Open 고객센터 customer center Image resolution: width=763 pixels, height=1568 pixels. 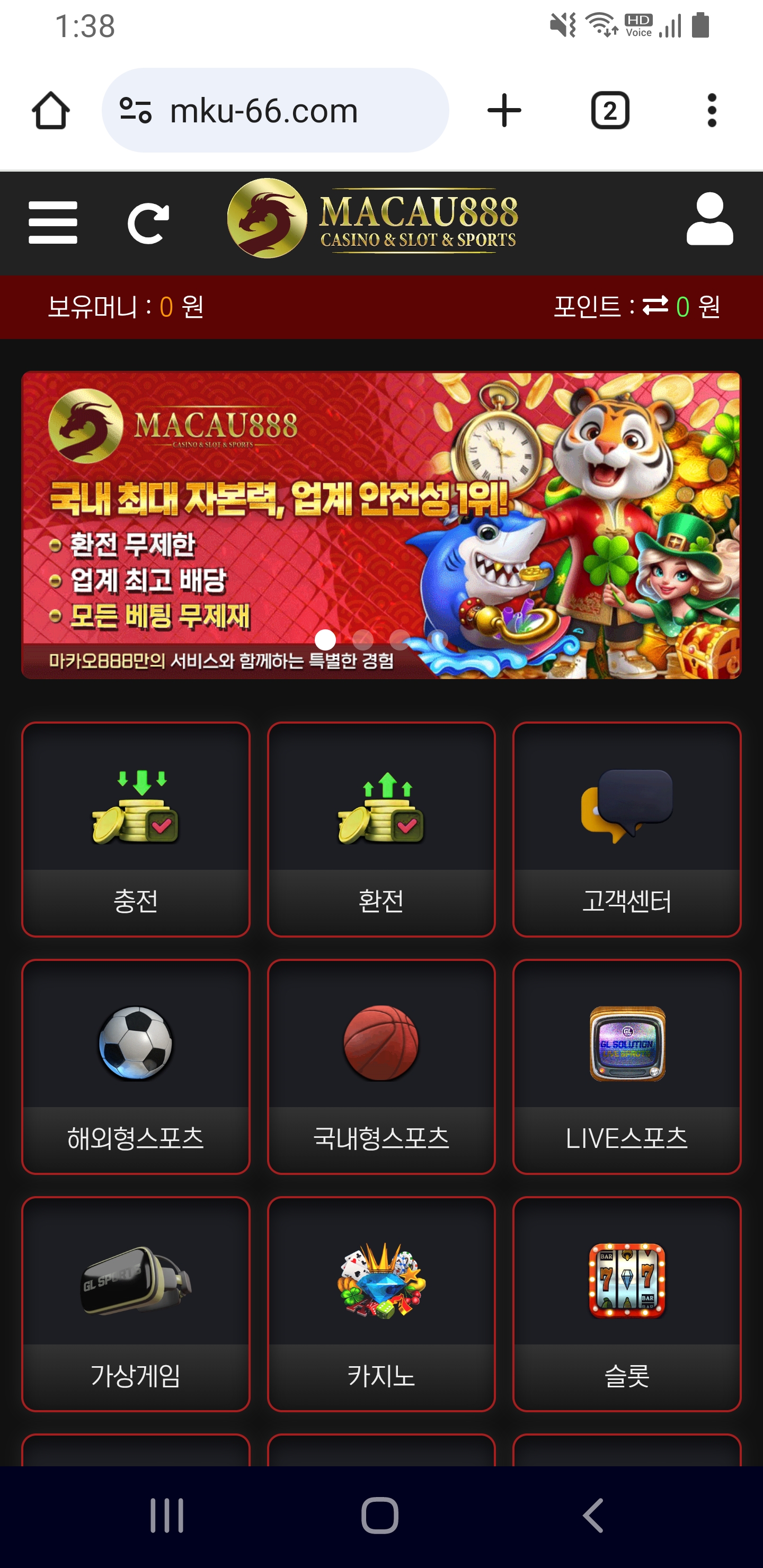point(627,829)
